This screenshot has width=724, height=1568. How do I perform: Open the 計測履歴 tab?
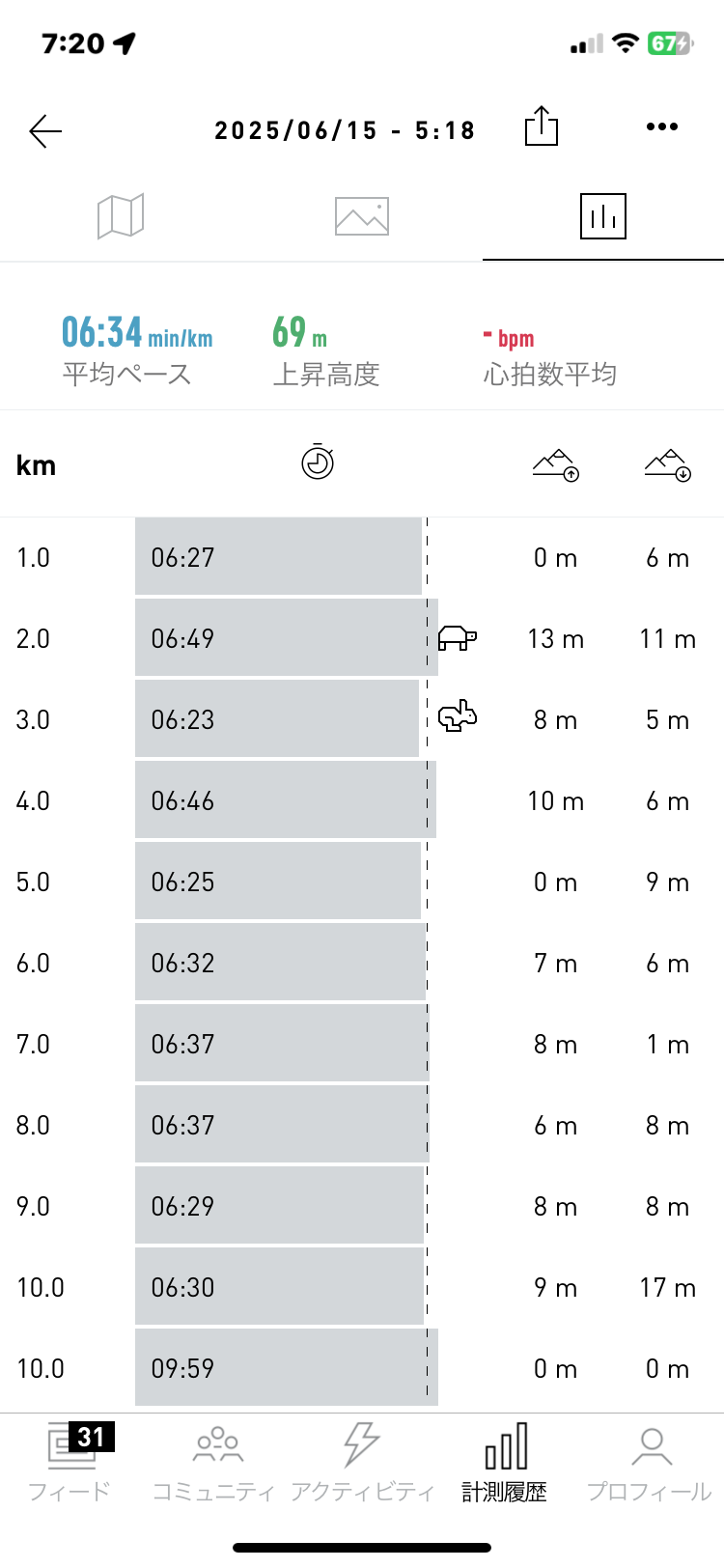pyautogui.click(x=505, y=1462)
